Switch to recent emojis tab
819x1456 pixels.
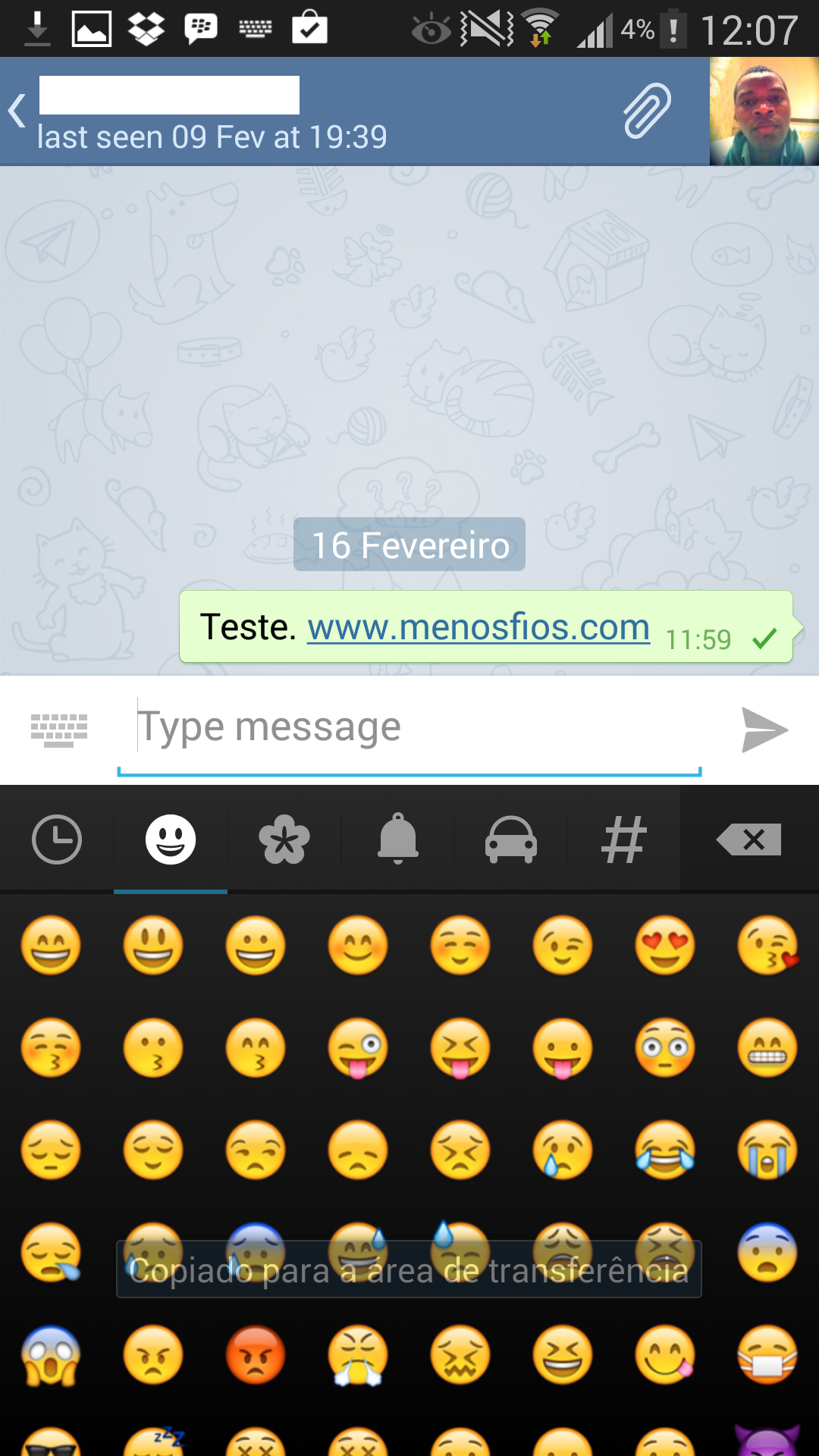[x=57, y=839]
